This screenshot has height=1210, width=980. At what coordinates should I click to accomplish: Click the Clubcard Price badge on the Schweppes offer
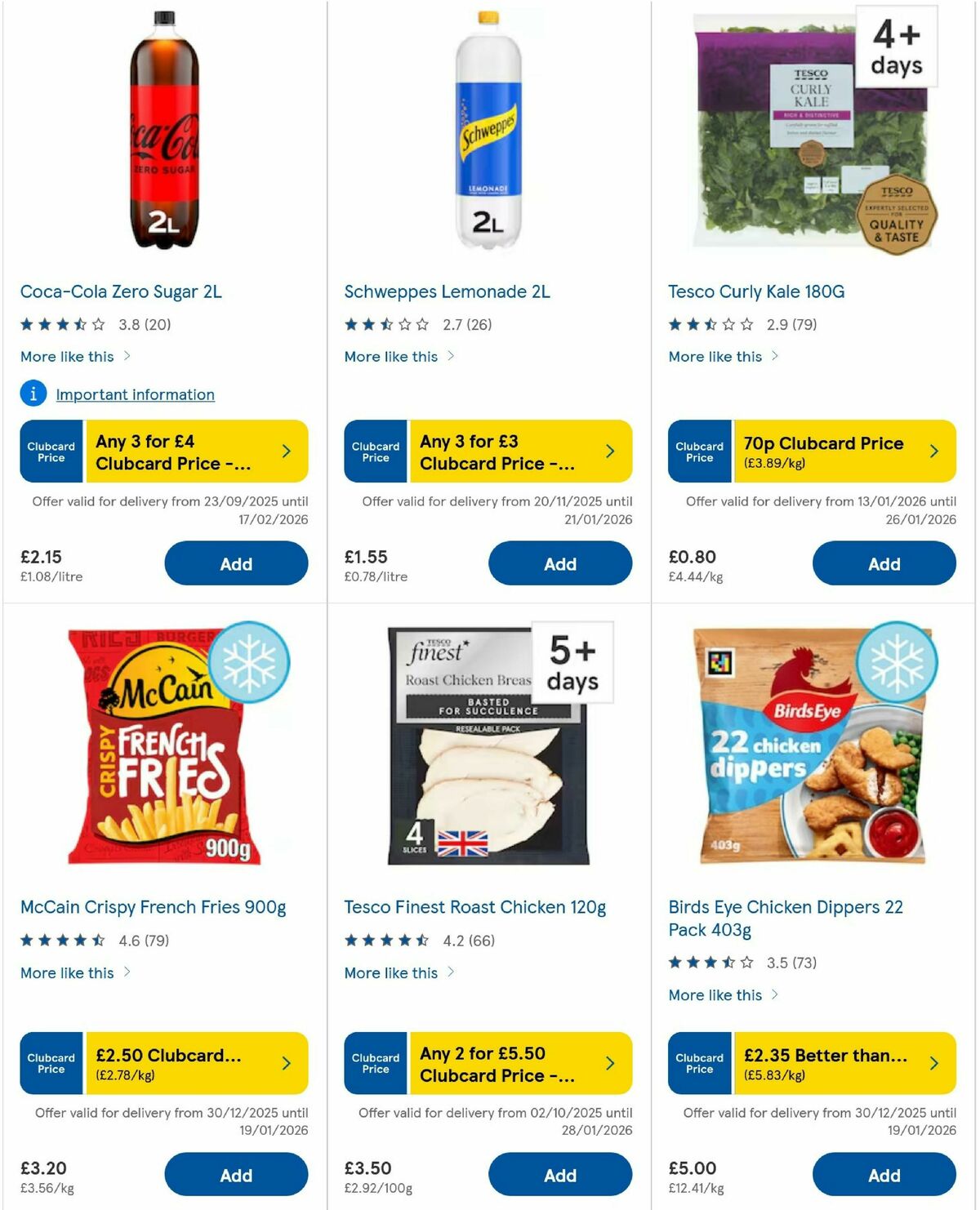point(375,451)
